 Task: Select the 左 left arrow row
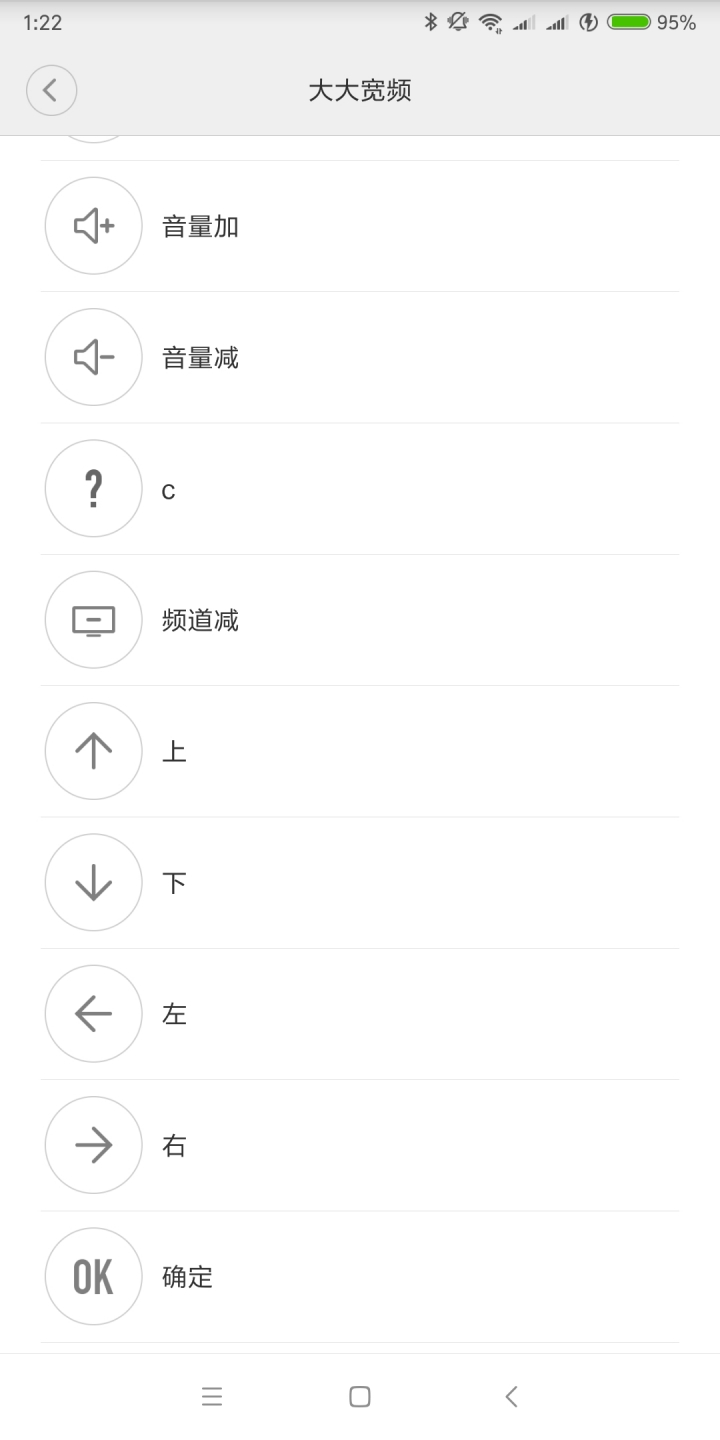tap(360, 1014)
